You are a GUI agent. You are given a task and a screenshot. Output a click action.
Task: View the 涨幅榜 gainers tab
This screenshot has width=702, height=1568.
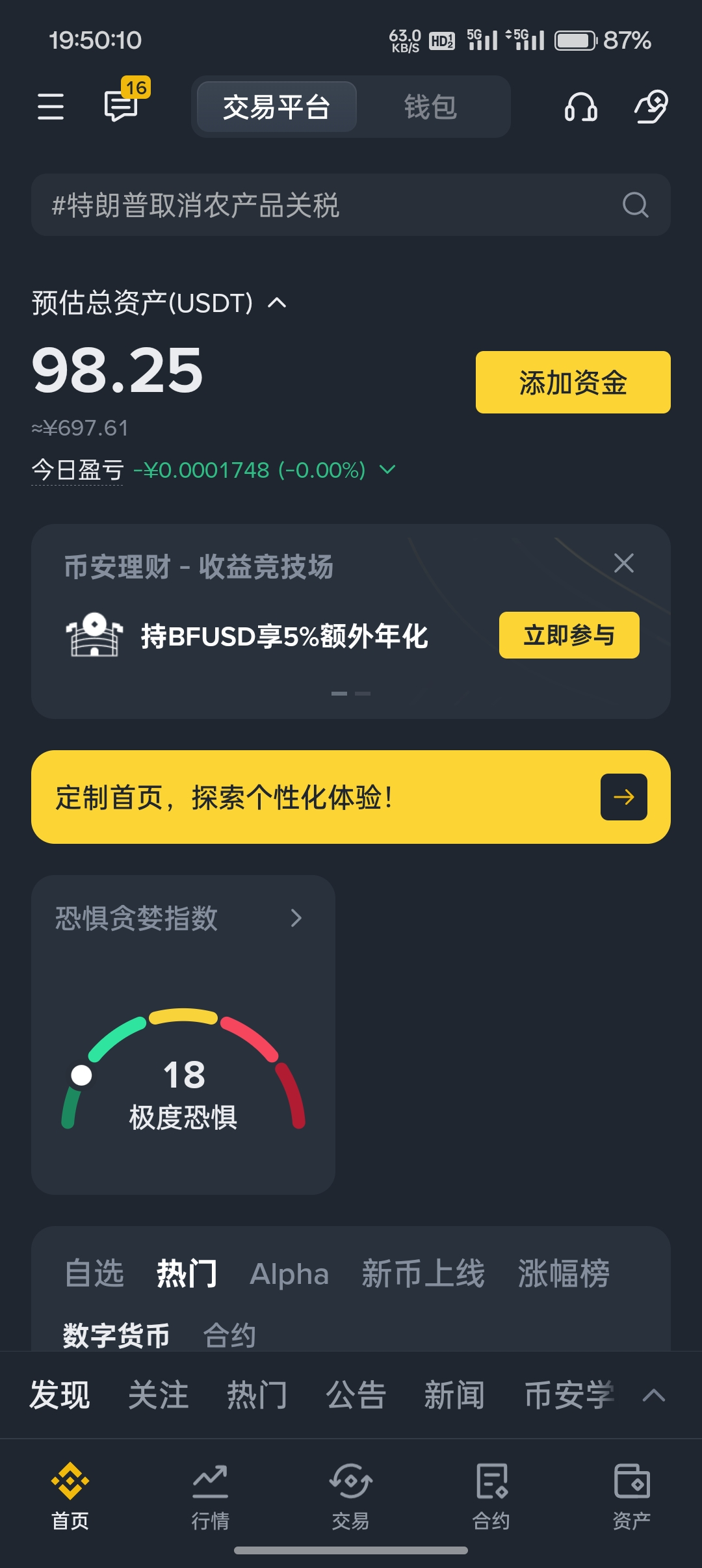point(564,1273)
